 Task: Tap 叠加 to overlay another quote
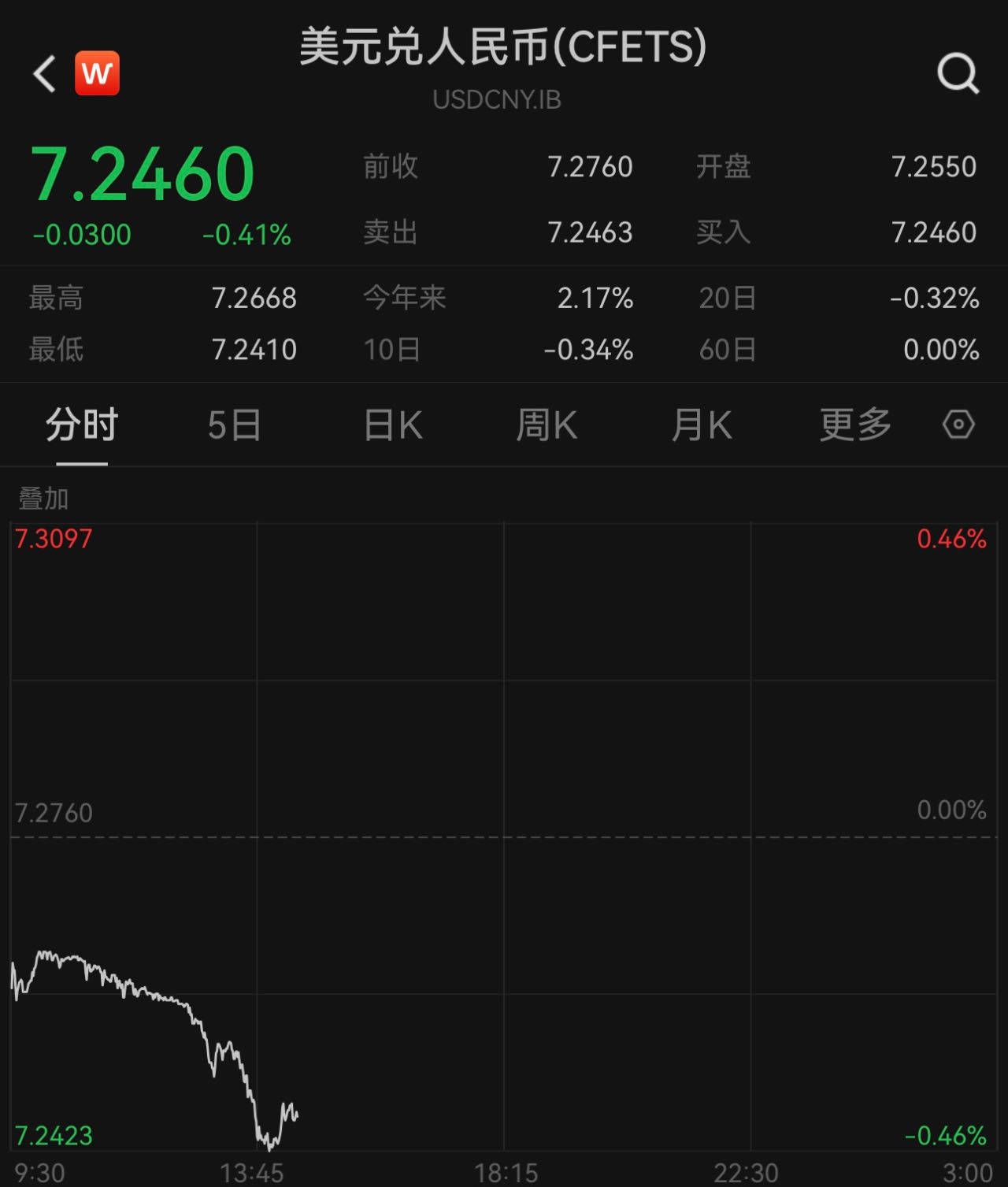click(43, 499)
